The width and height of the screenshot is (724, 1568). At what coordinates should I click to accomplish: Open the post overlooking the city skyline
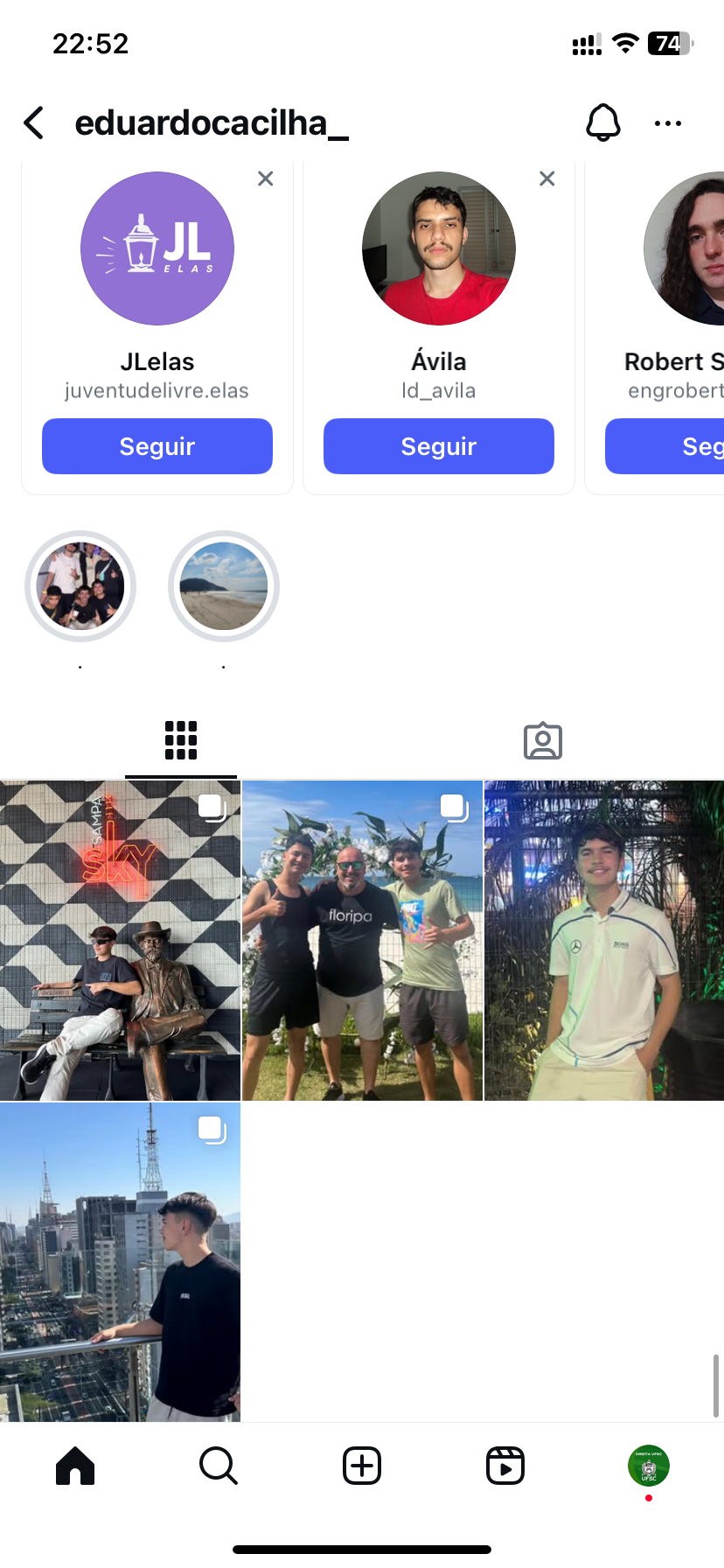(x=120, y=1262)
